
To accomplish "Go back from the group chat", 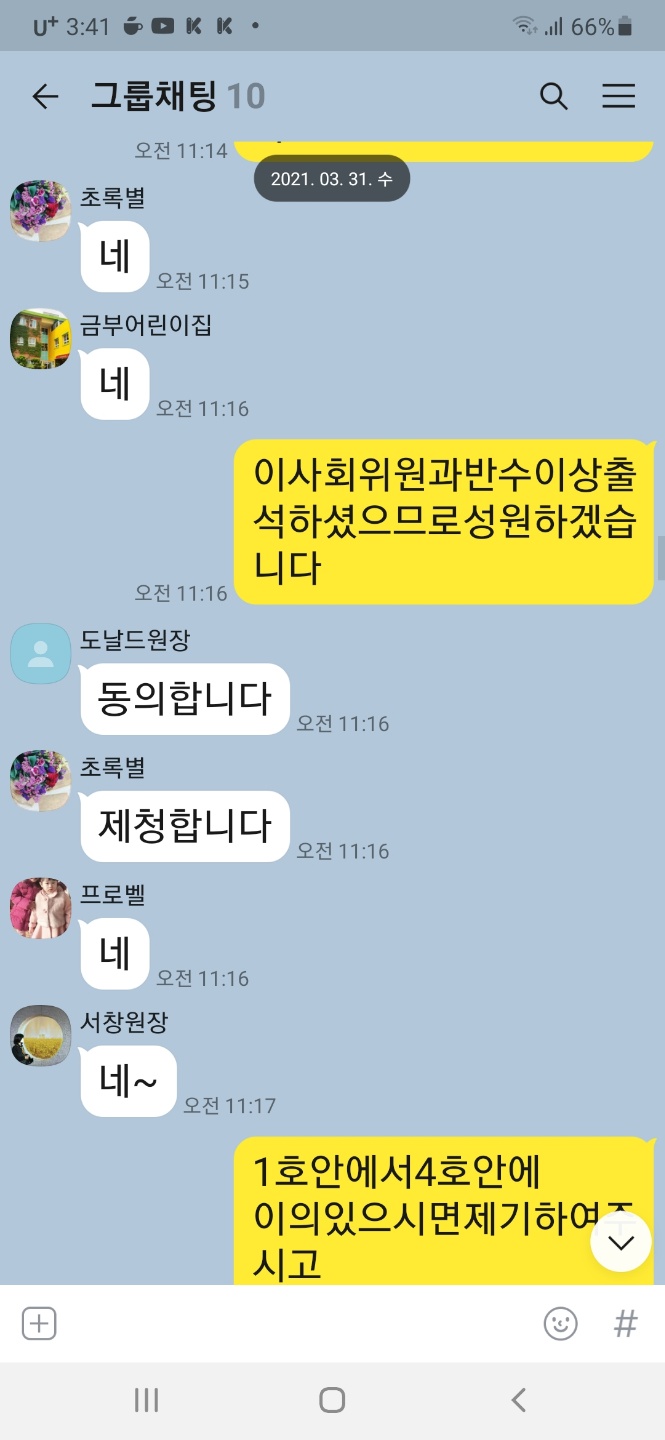I will click(45, 96).
